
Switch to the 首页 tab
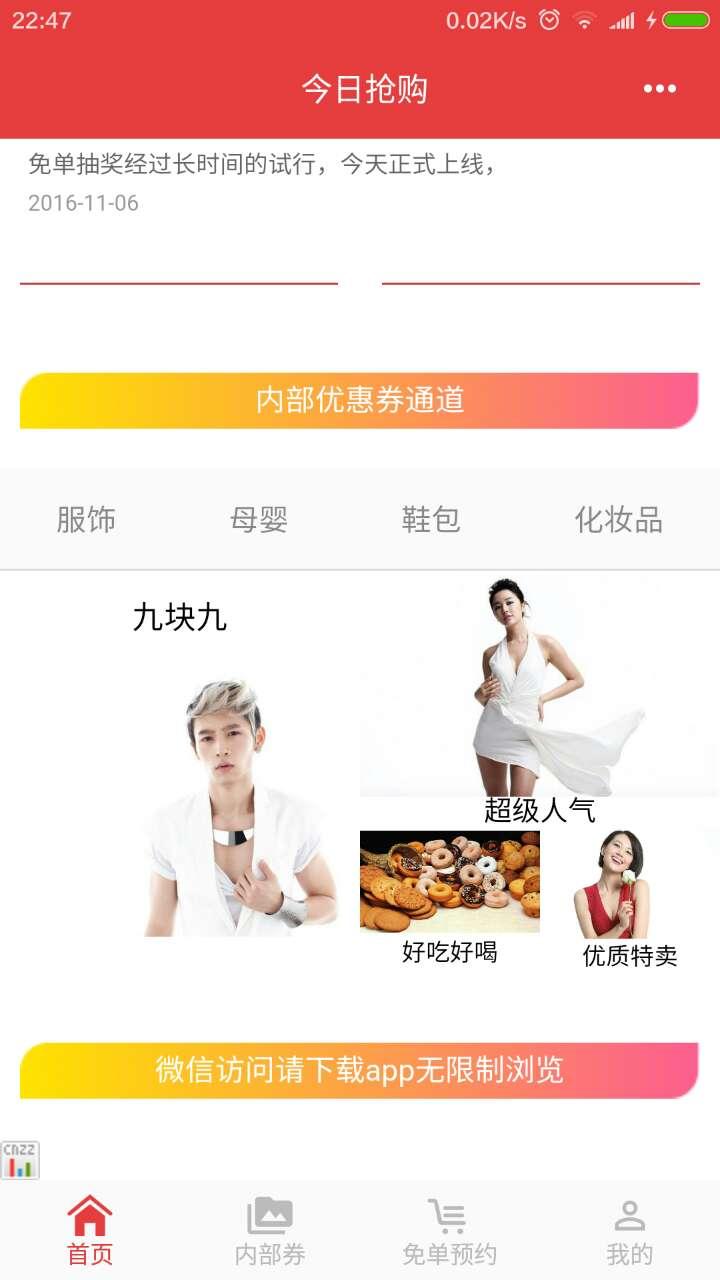90,1230
